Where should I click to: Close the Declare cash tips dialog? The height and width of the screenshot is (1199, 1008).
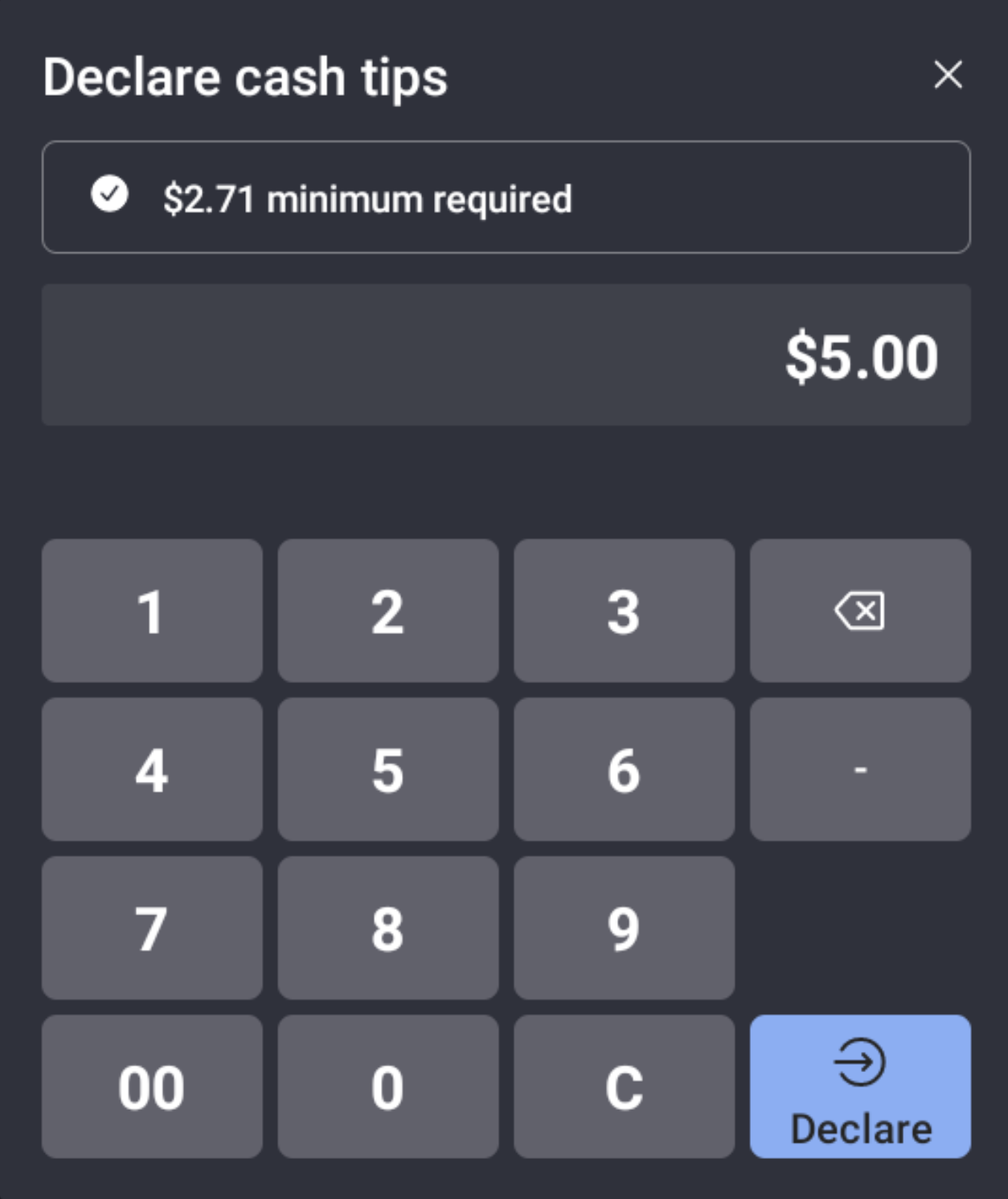click(x=949, y=76)
